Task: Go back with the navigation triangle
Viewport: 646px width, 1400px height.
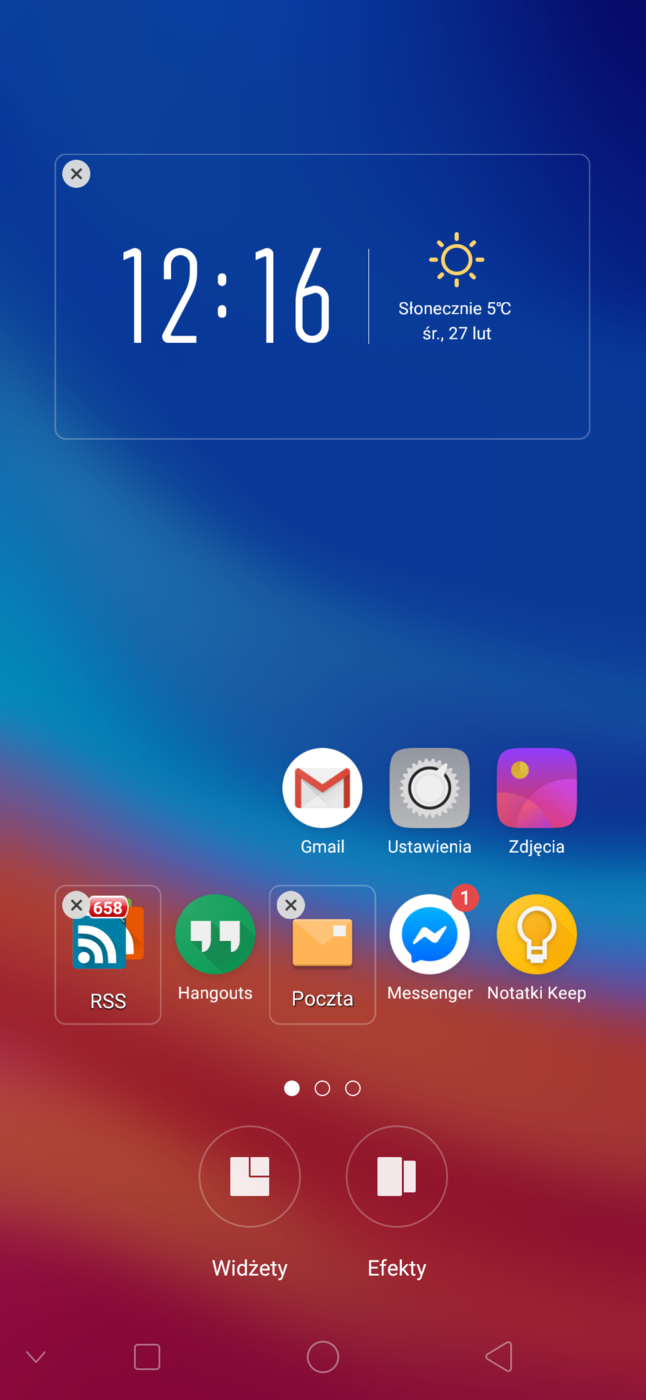Action: click(499, 1357)
